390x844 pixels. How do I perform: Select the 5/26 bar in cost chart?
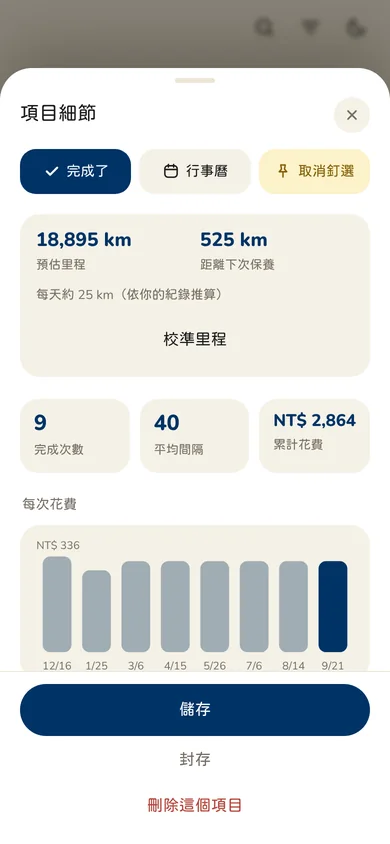click(215, 607)
